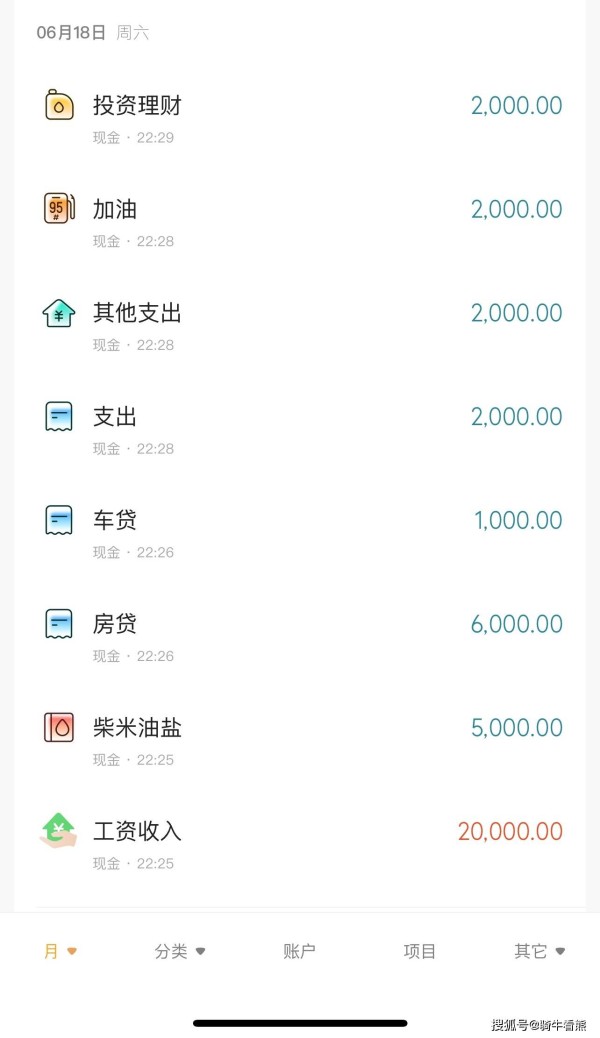Open the 支出 2,000.00 record
The image size is (600, 1038).
coord(300,430)
